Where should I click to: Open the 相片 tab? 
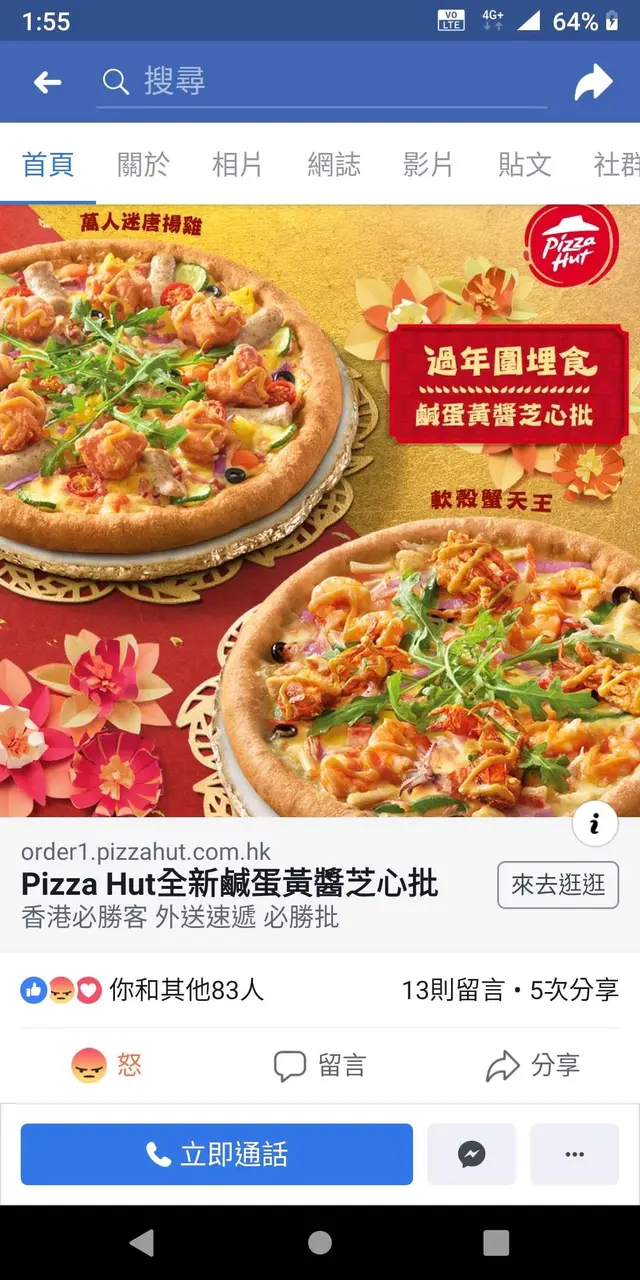tap(238, 165)
